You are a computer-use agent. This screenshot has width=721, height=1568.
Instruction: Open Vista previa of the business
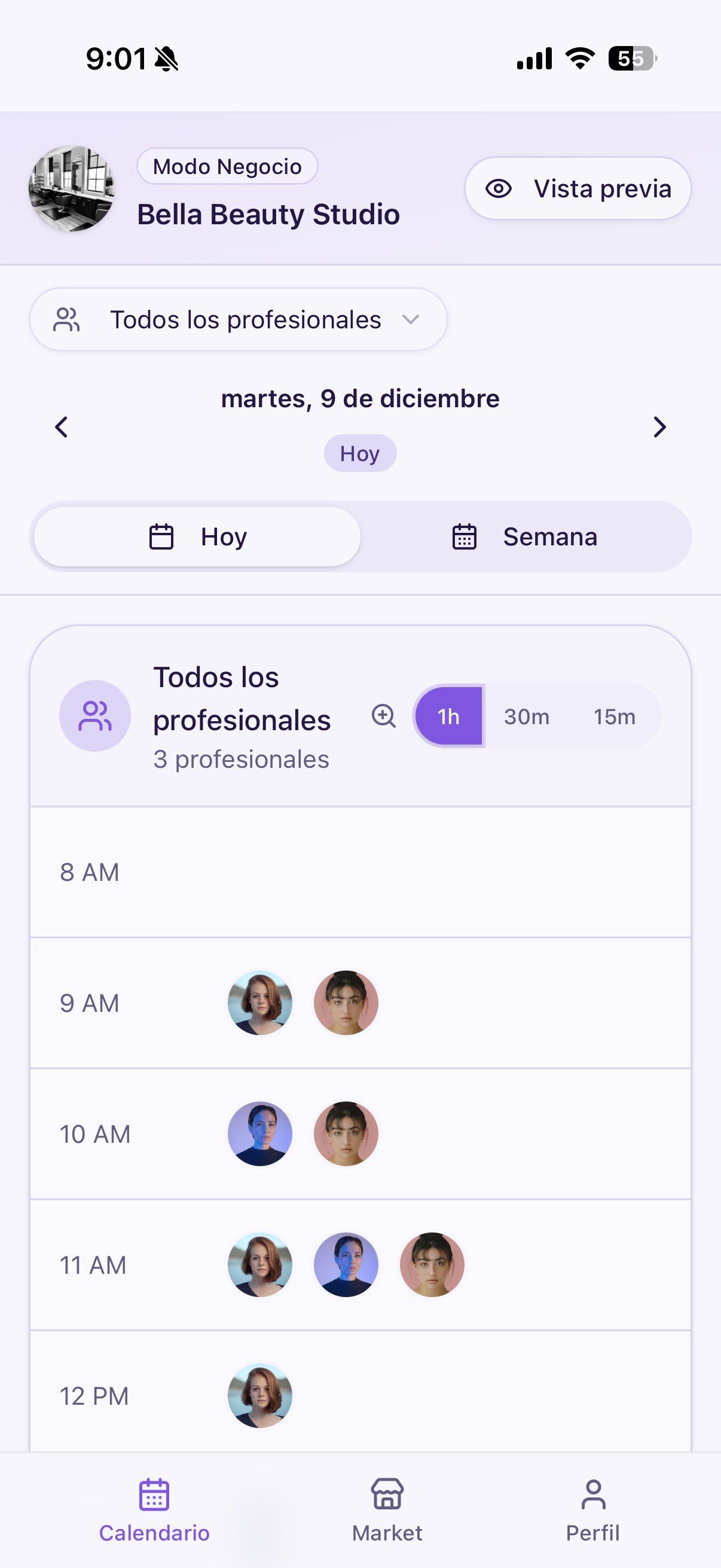pos(578,189)
